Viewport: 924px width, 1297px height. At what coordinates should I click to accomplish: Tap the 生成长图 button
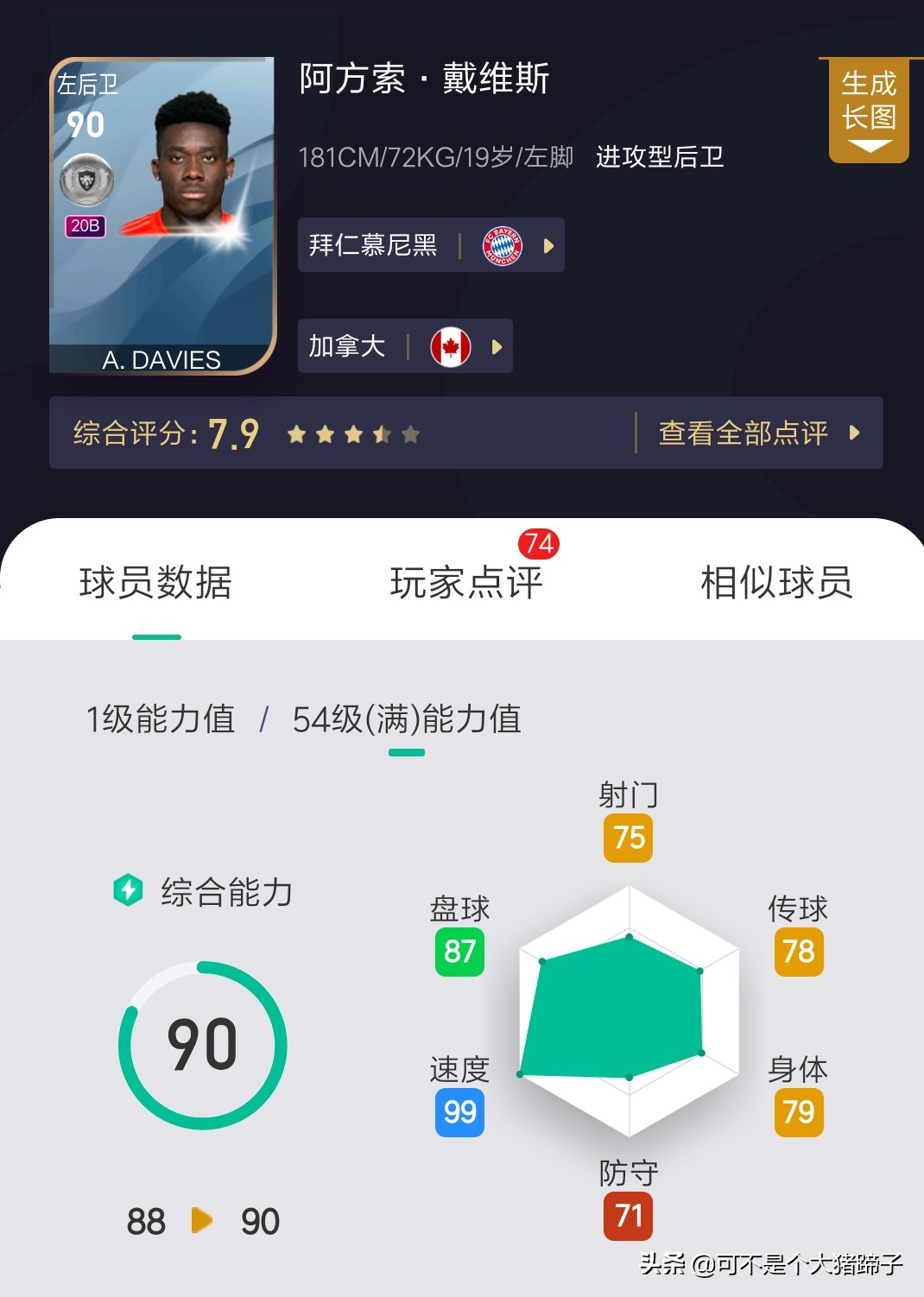pyautogui.click(x=868, y=109)
